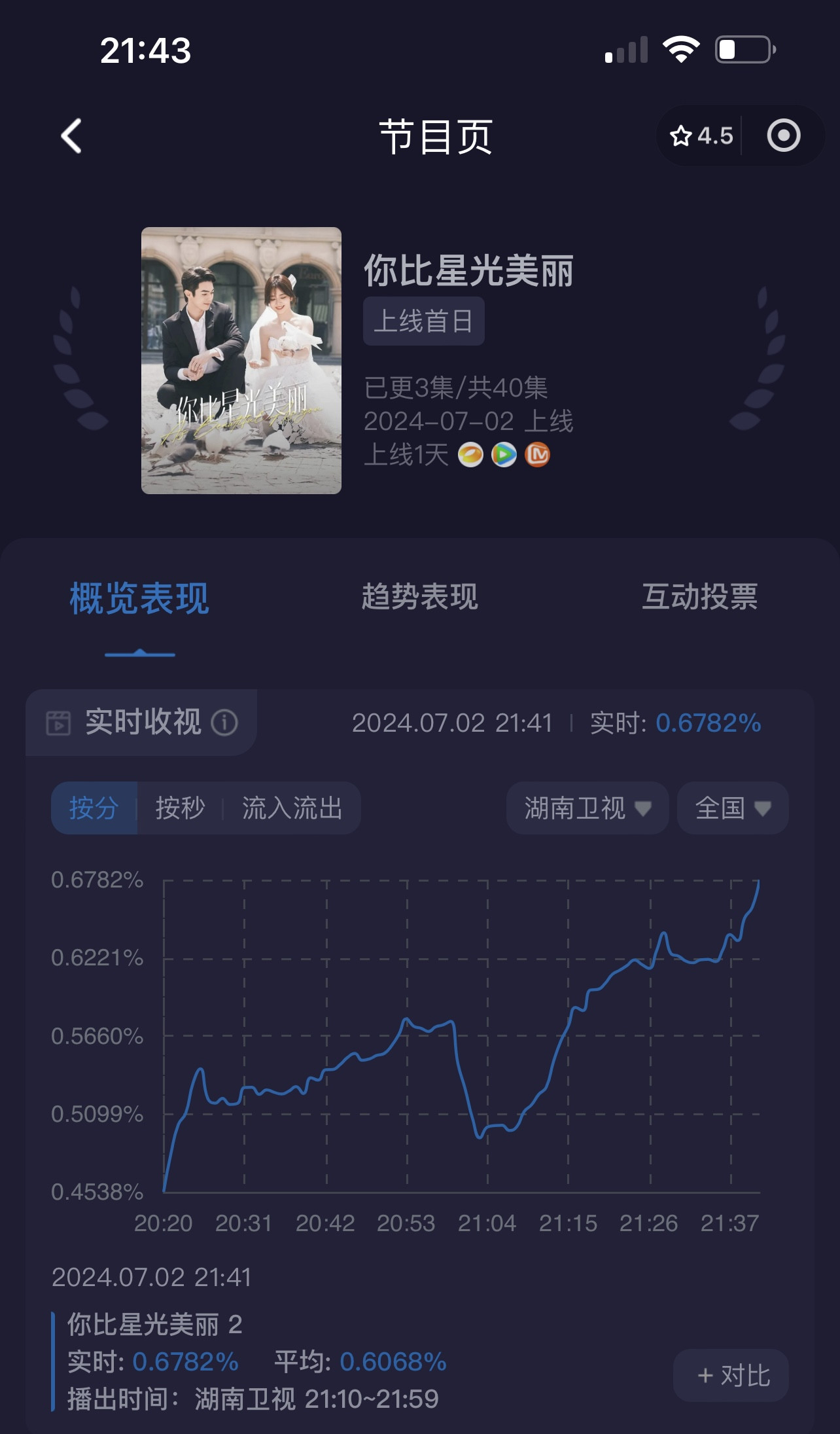Tap the + 对比 compare button
This screenshot has height=1434, width=840.
coord(731,1375)
